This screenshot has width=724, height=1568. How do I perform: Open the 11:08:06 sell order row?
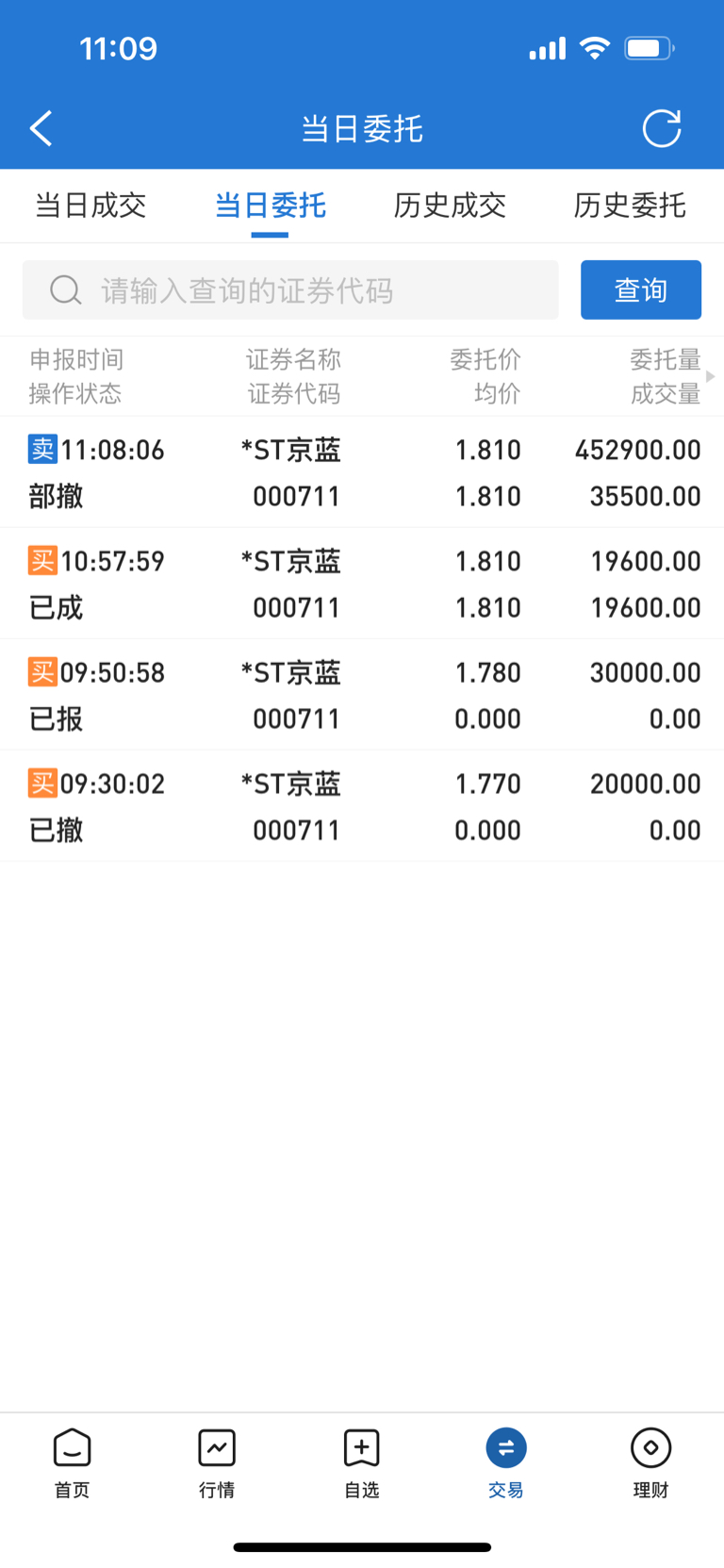[x=362, y=472]
